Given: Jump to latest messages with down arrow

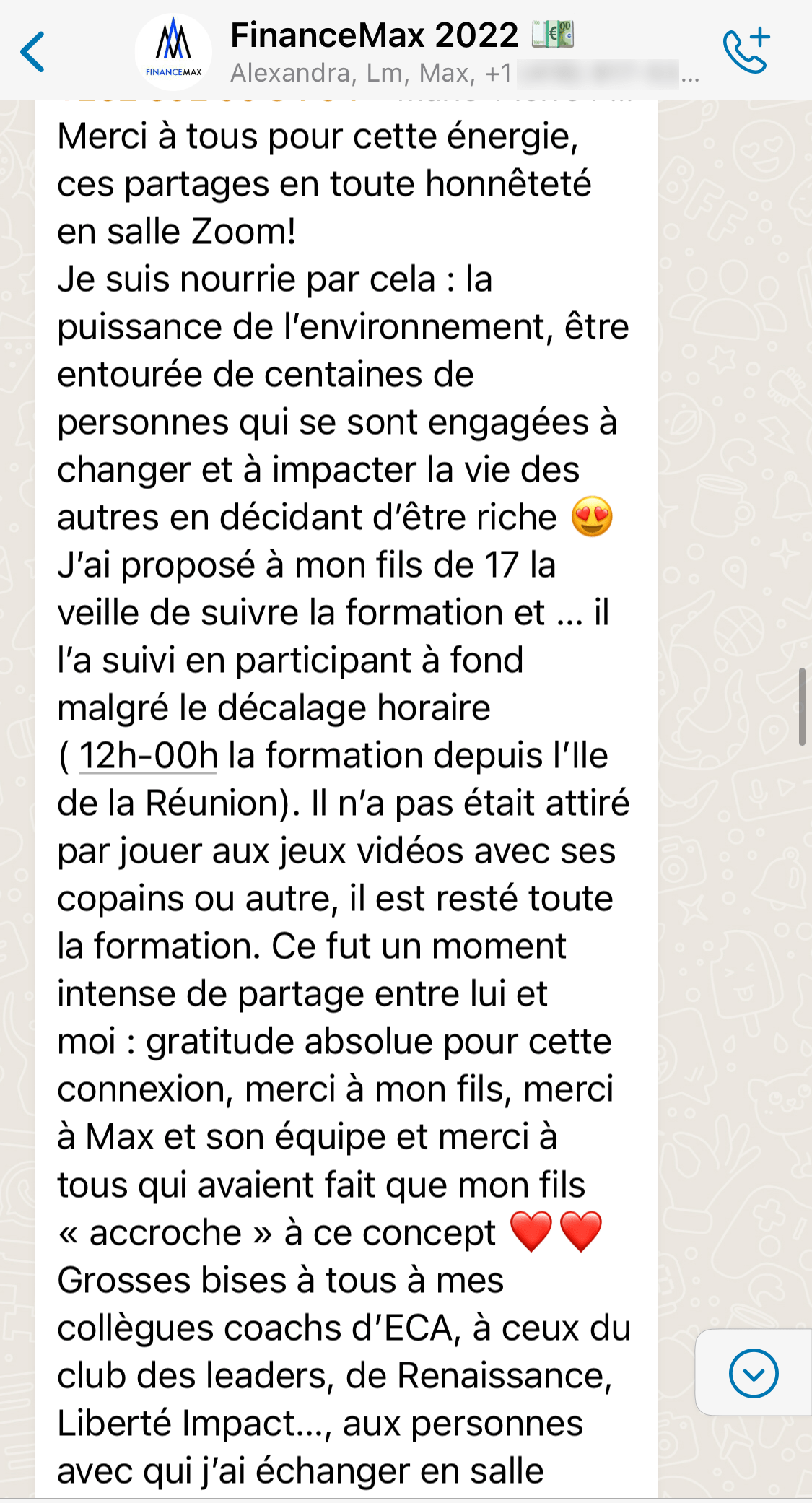Looking at the screenshot, I should [753, 1373].
